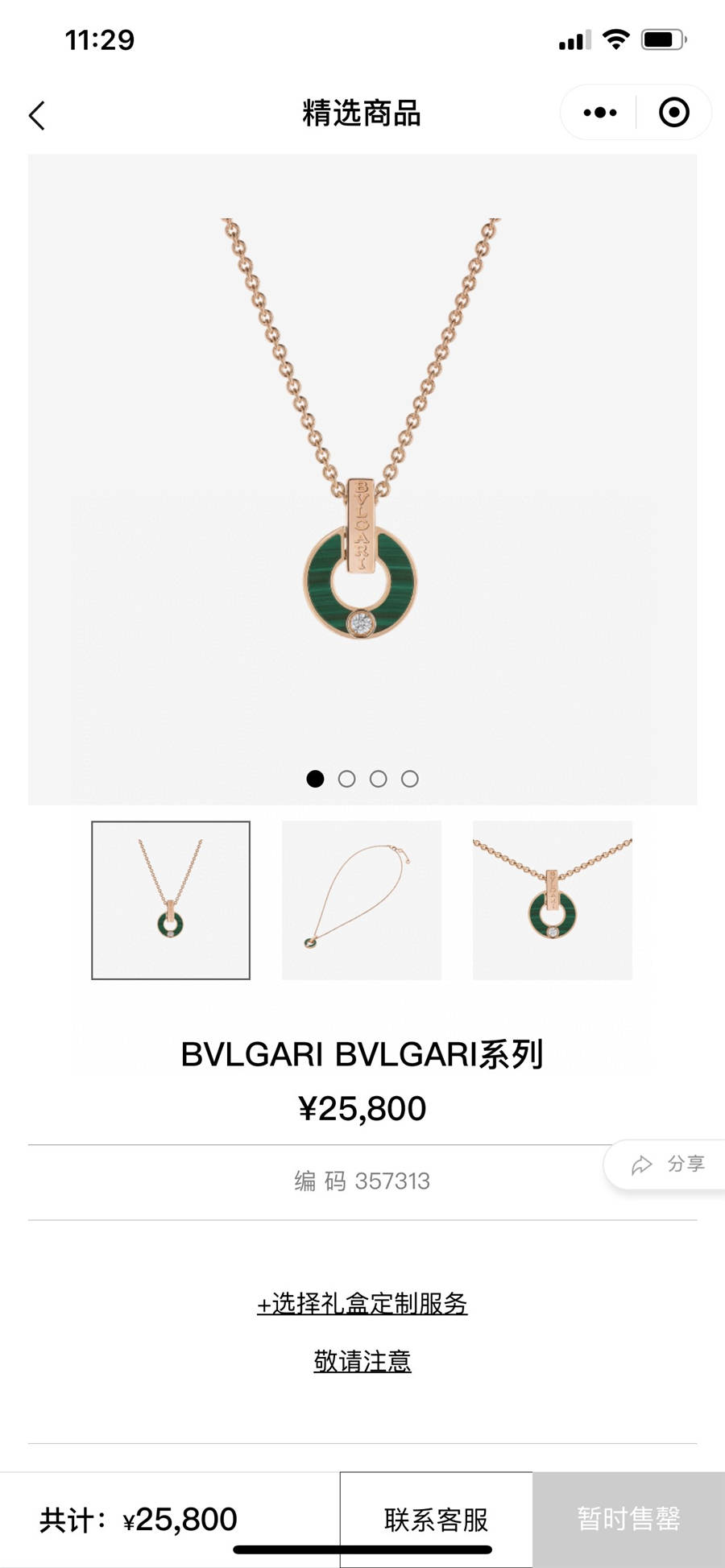Jump to the second image page dot
Image resolution: width=725 pixels, height=1568 pixels.
346,779
